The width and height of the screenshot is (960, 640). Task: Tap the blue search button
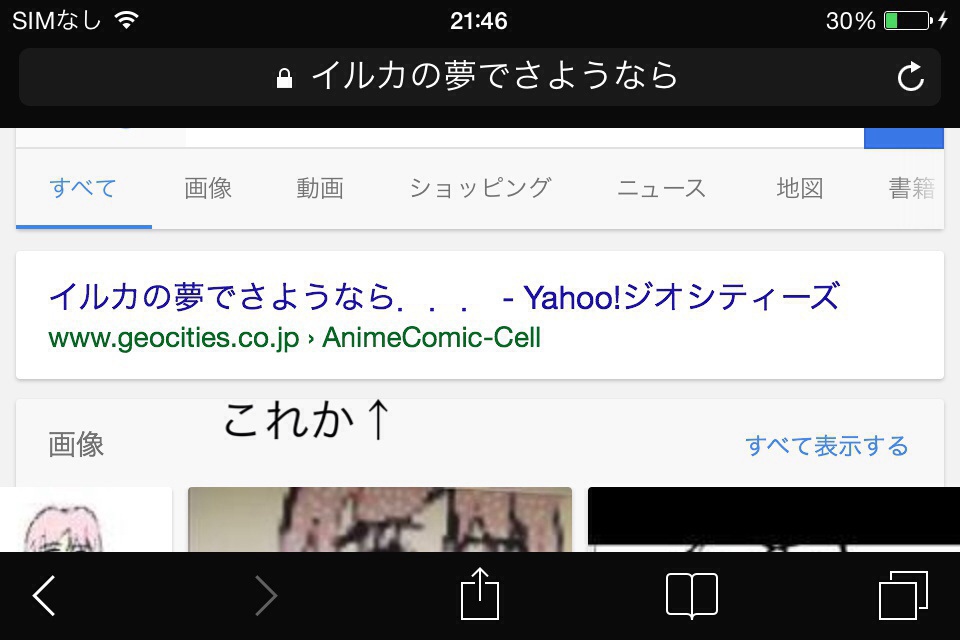pos(903,138)
